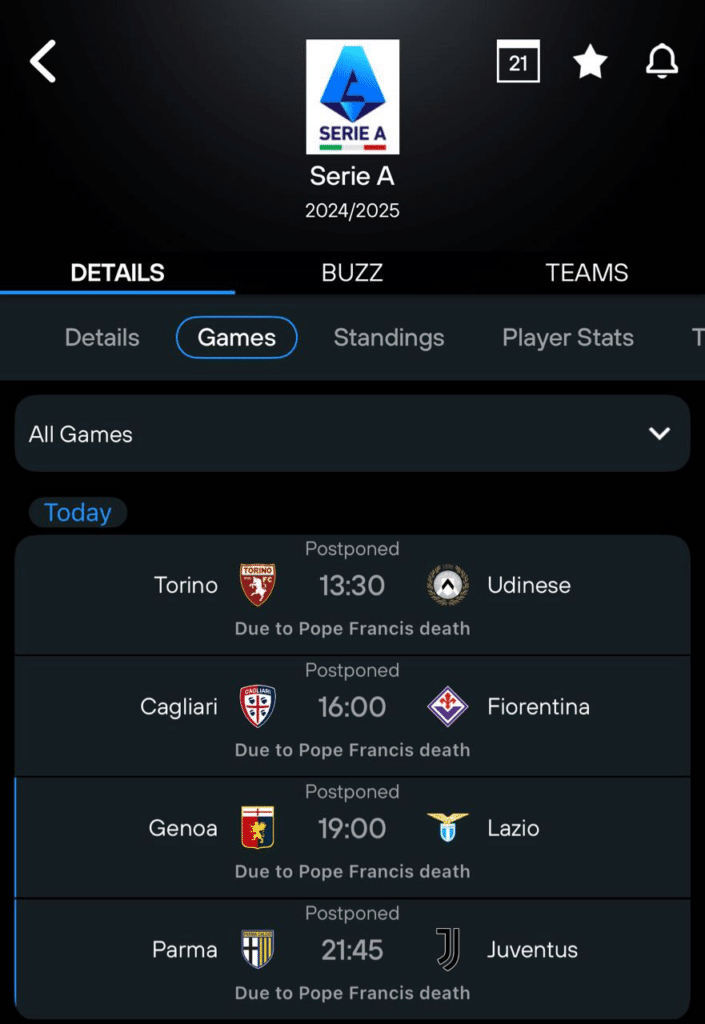Screen dimensions: 705x1024
Task: Select the DETAILS top tab
Action: pos(117,272)
